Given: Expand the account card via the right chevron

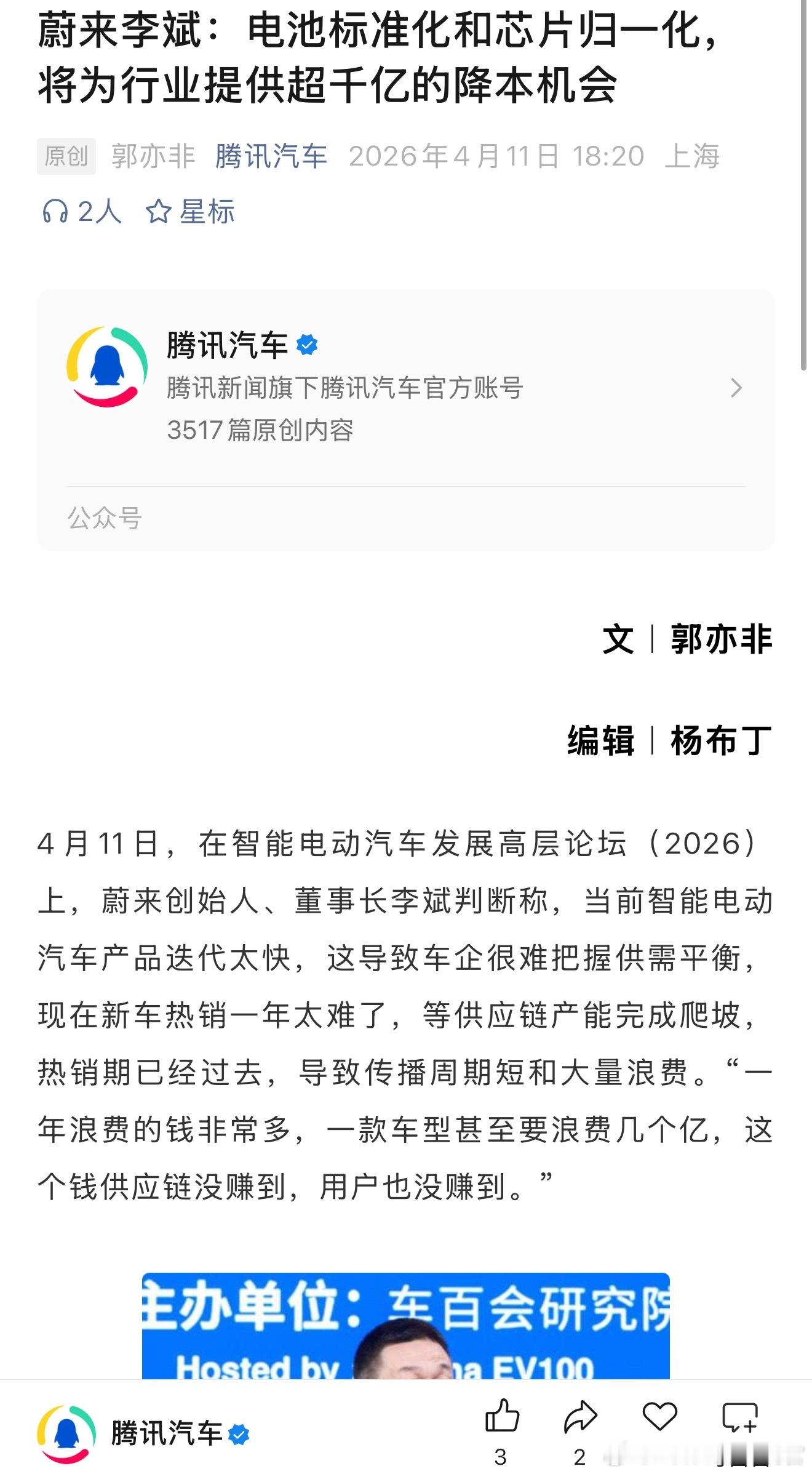Looking at the screenshot, I should 736,388.
